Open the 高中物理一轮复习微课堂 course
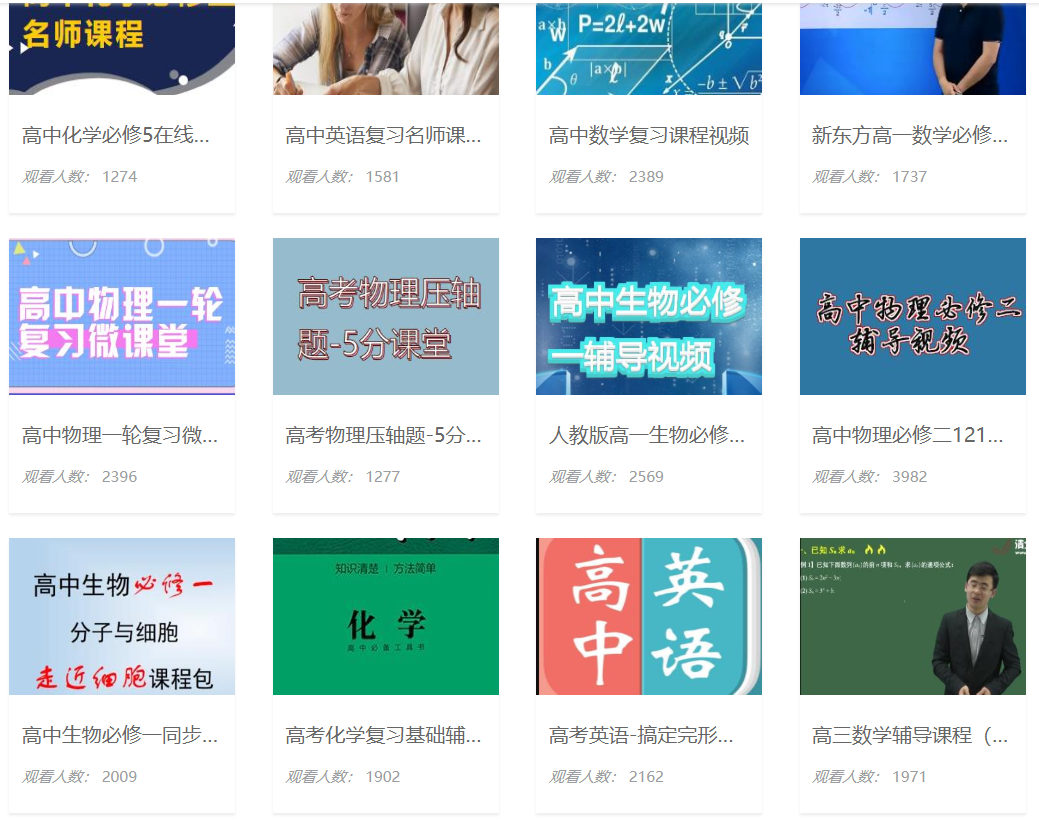 tap(120, 435)
